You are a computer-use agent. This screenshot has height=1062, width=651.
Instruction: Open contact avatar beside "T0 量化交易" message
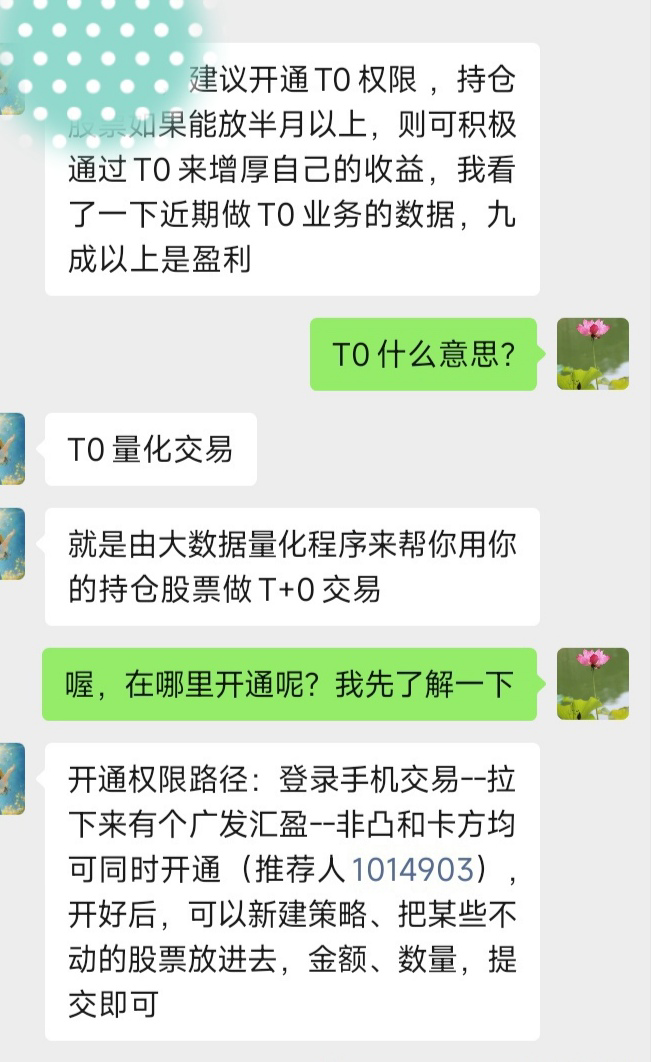[12, 449]
